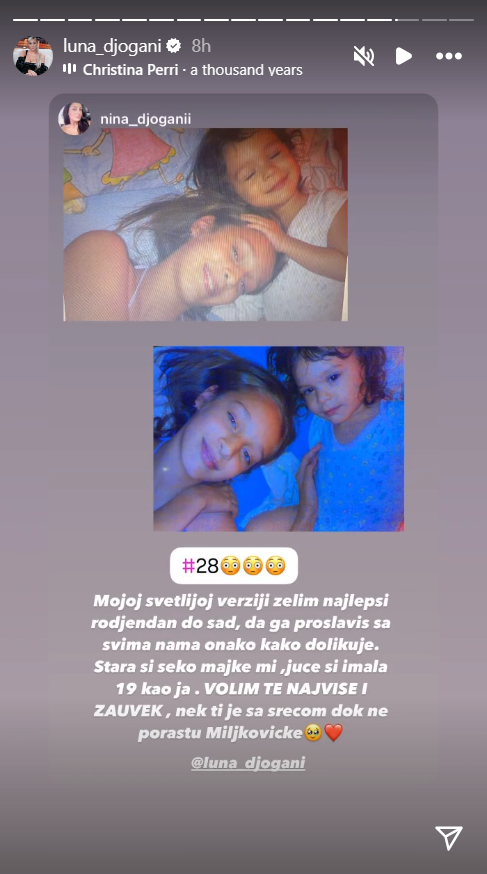Open luna_djogani's profile picture
Screen dimensions: 487x874
click(x=33, y=56)
